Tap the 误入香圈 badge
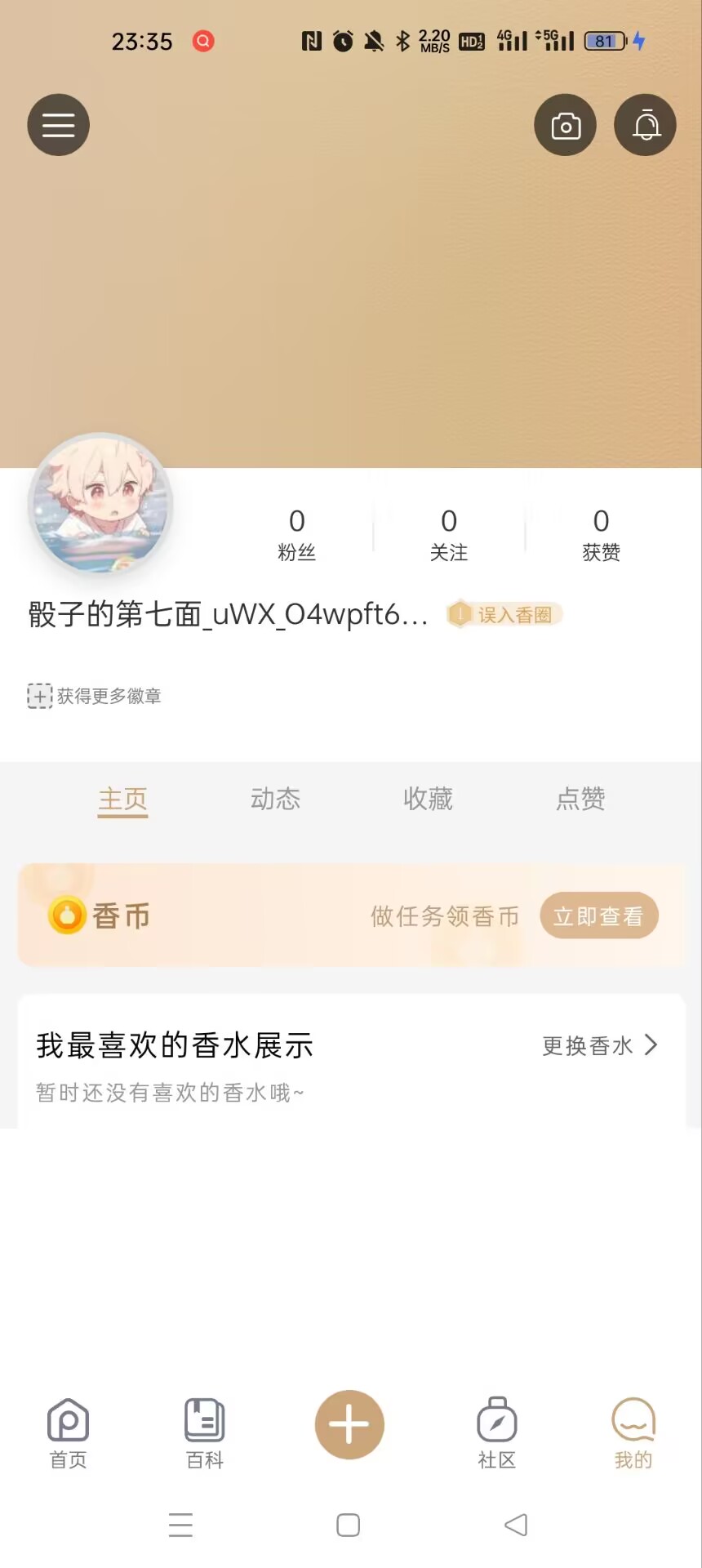The height and width of the screenshot is (1568, 702). point(505,614)
